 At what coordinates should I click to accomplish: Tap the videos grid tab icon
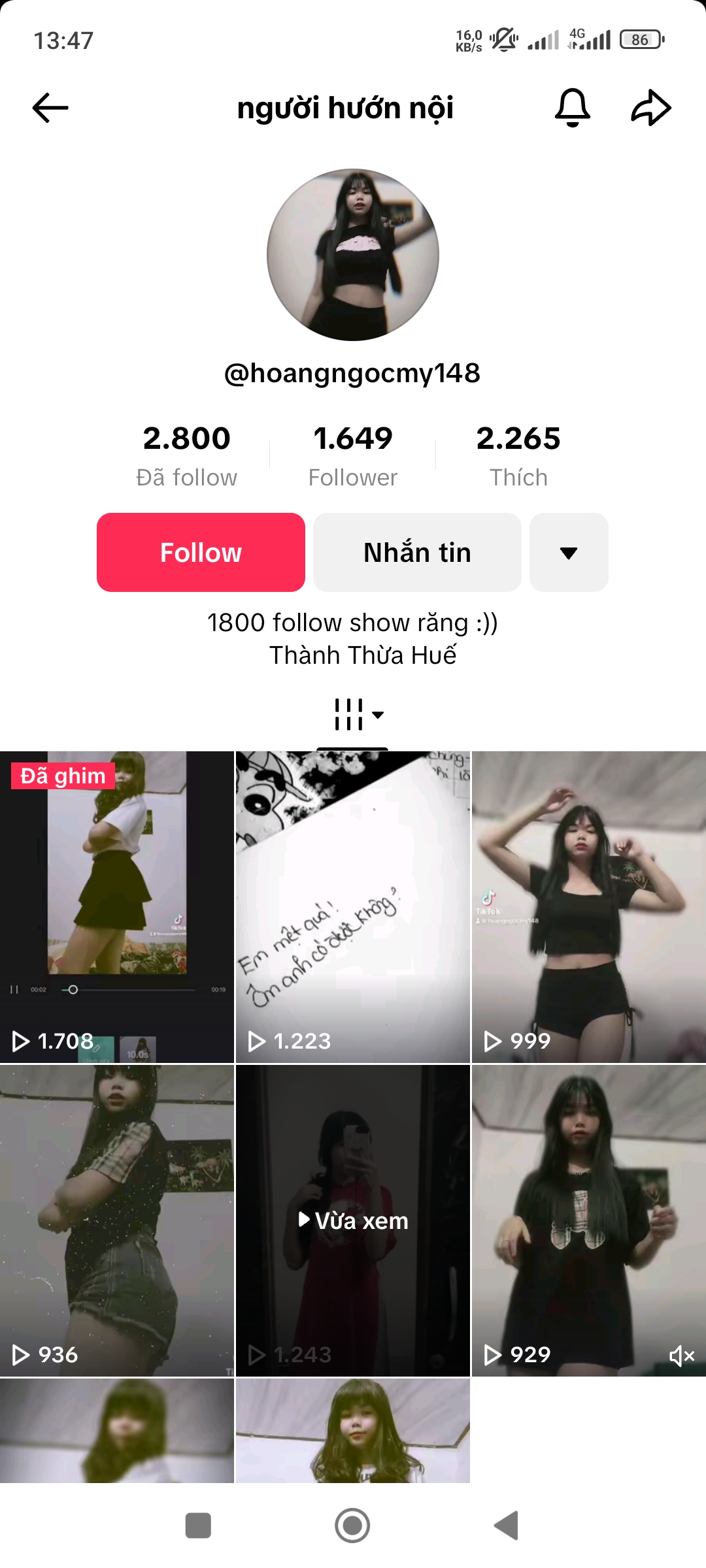[353, 715]
